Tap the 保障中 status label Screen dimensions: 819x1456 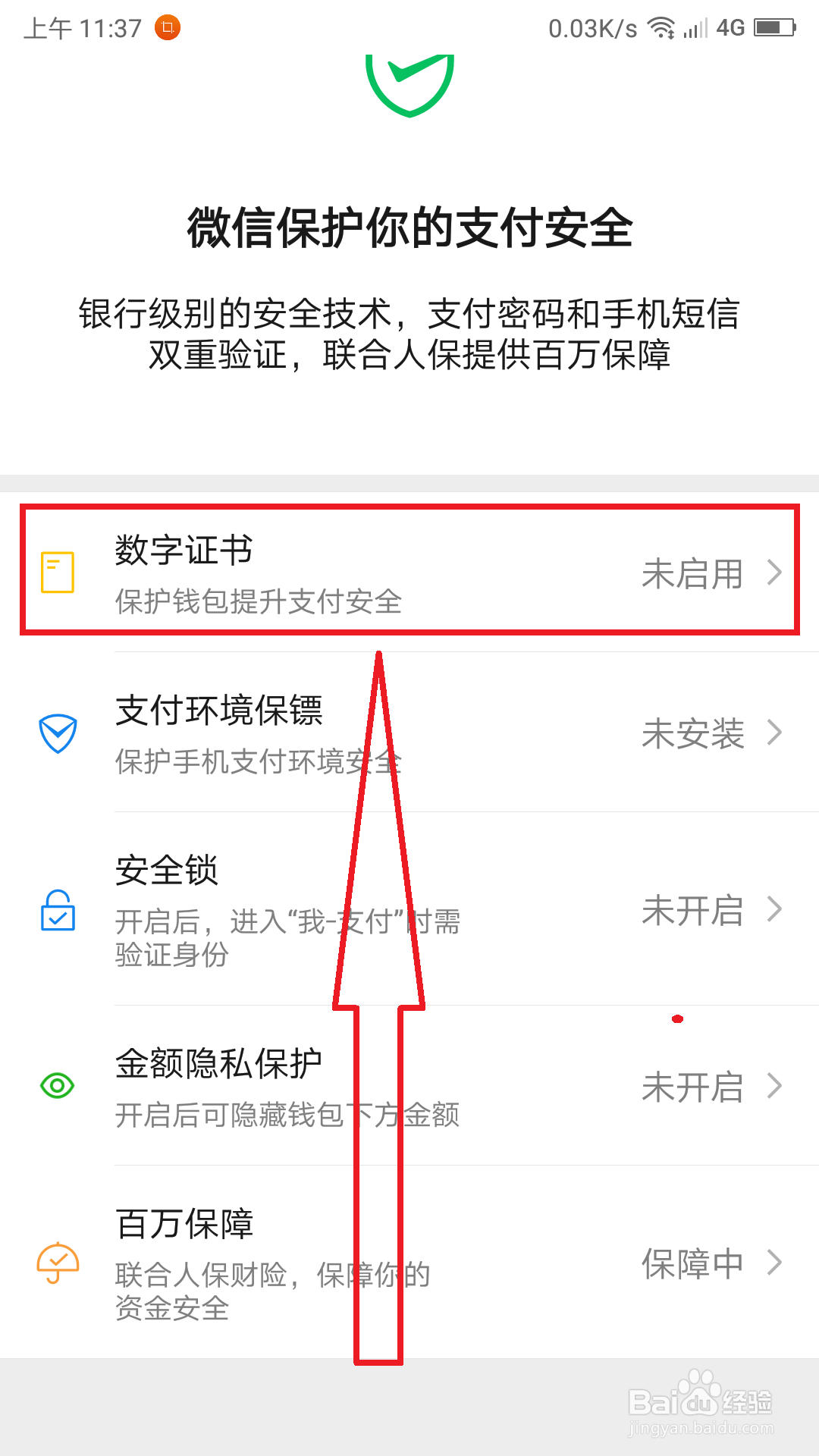tap(692, 1261)
